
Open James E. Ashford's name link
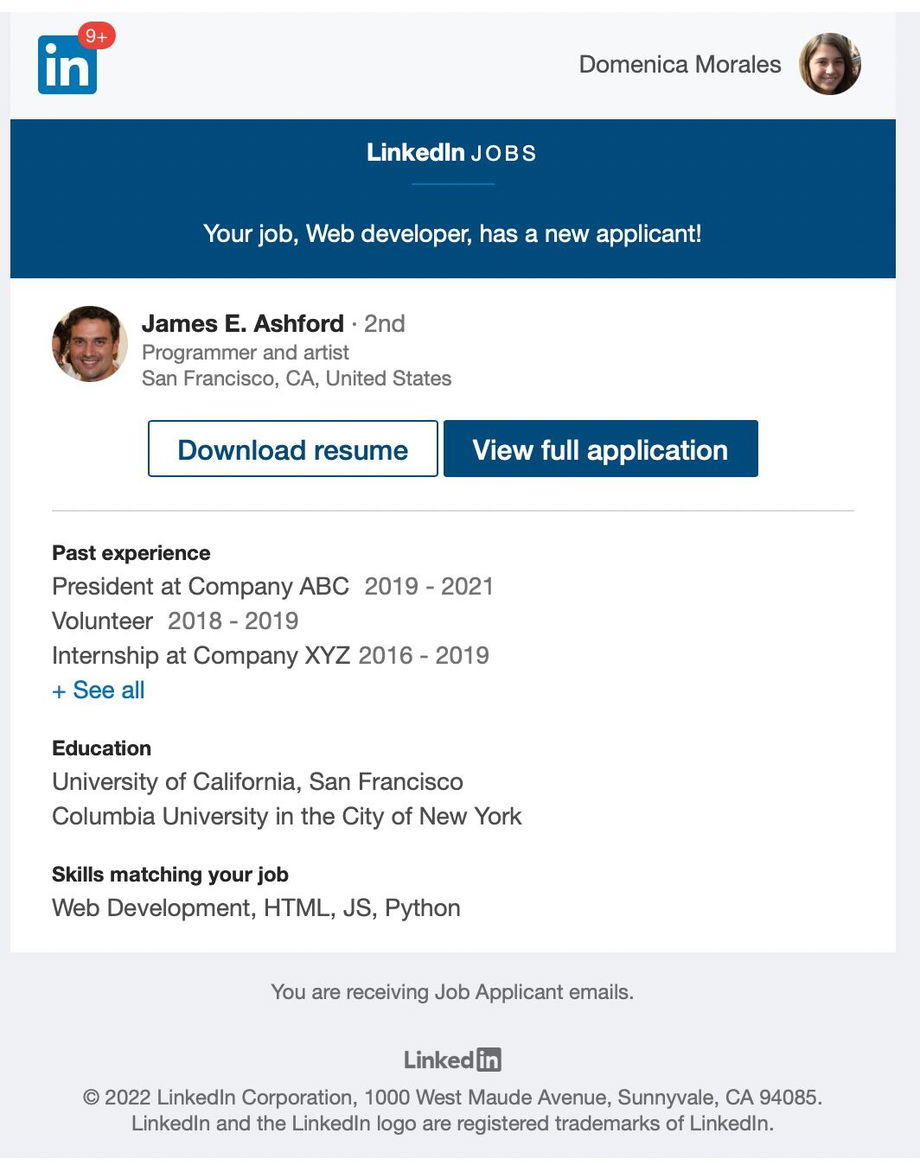click(x=244, y=323)
